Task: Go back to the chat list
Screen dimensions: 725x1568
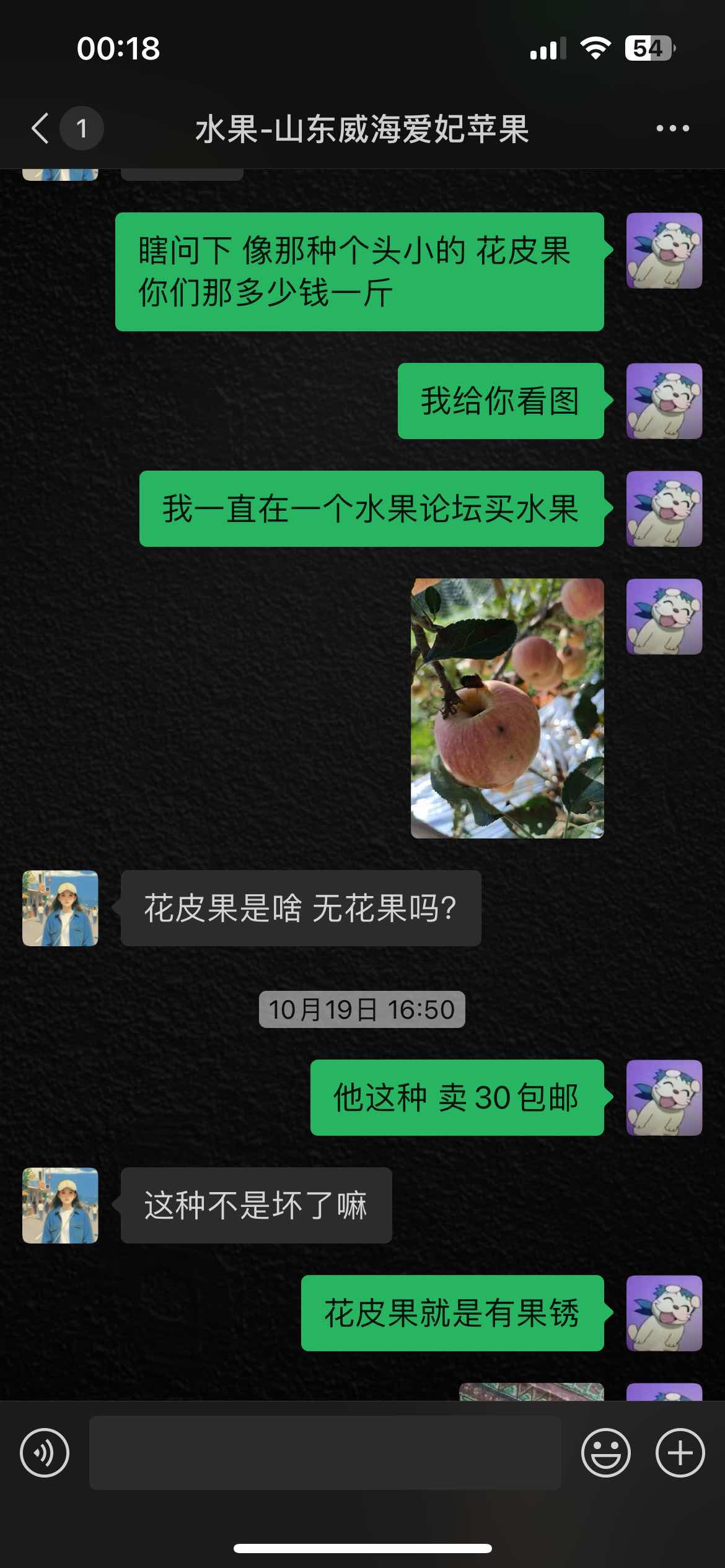Action: tap(41, 129)
